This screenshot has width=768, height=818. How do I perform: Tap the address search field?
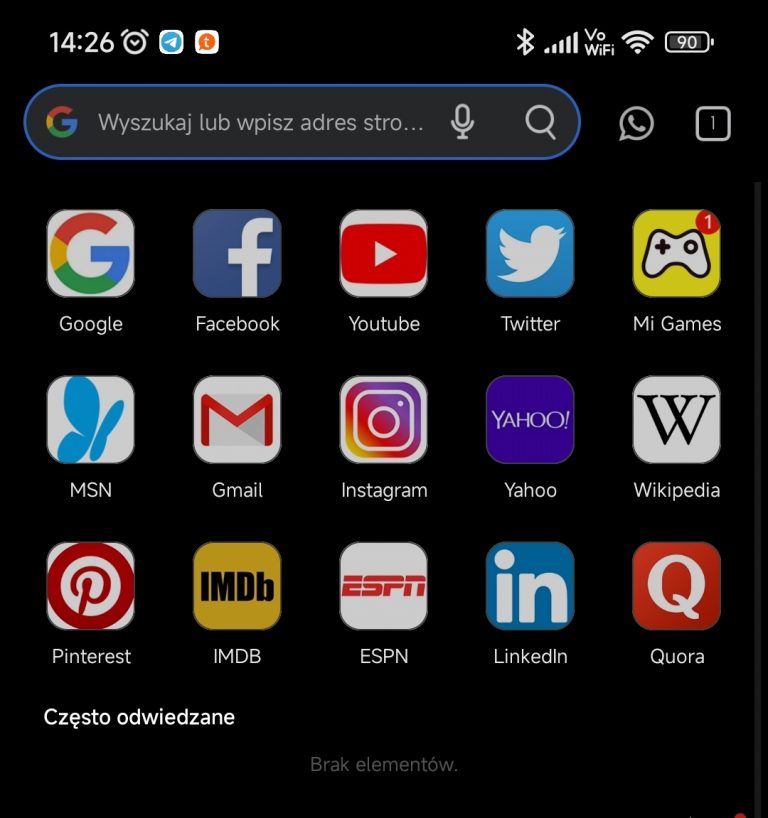tap(260, 123)
